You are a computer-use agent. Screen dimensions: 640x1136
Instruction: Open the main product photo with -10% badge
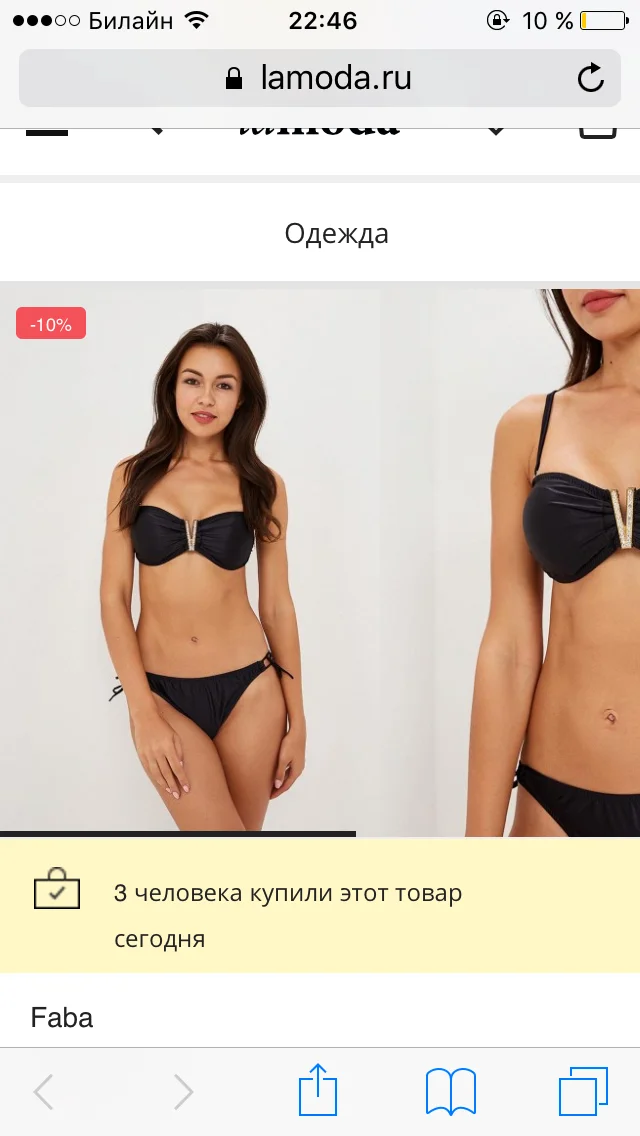190,560
